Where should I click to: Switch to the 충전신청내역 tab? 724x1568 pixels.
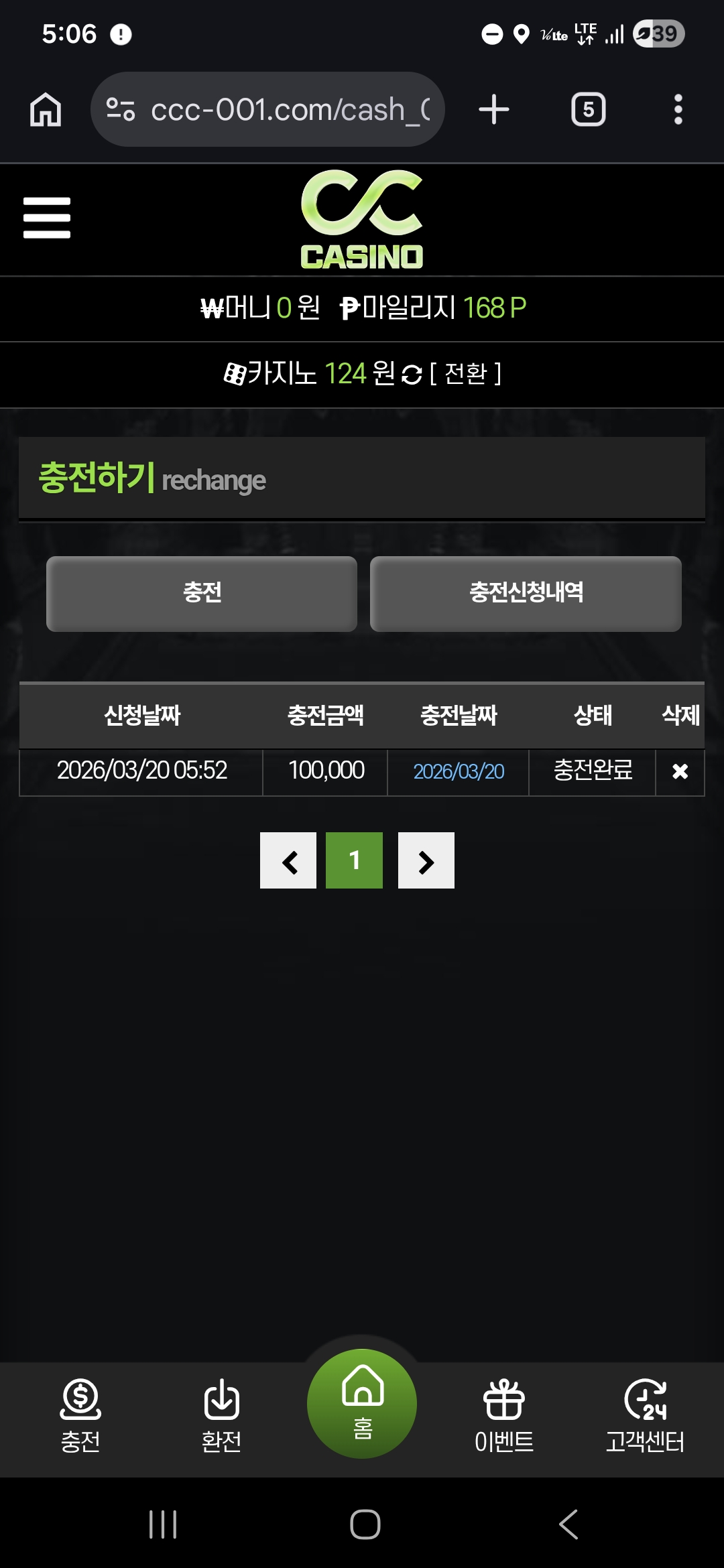click(x=526, y=593)
